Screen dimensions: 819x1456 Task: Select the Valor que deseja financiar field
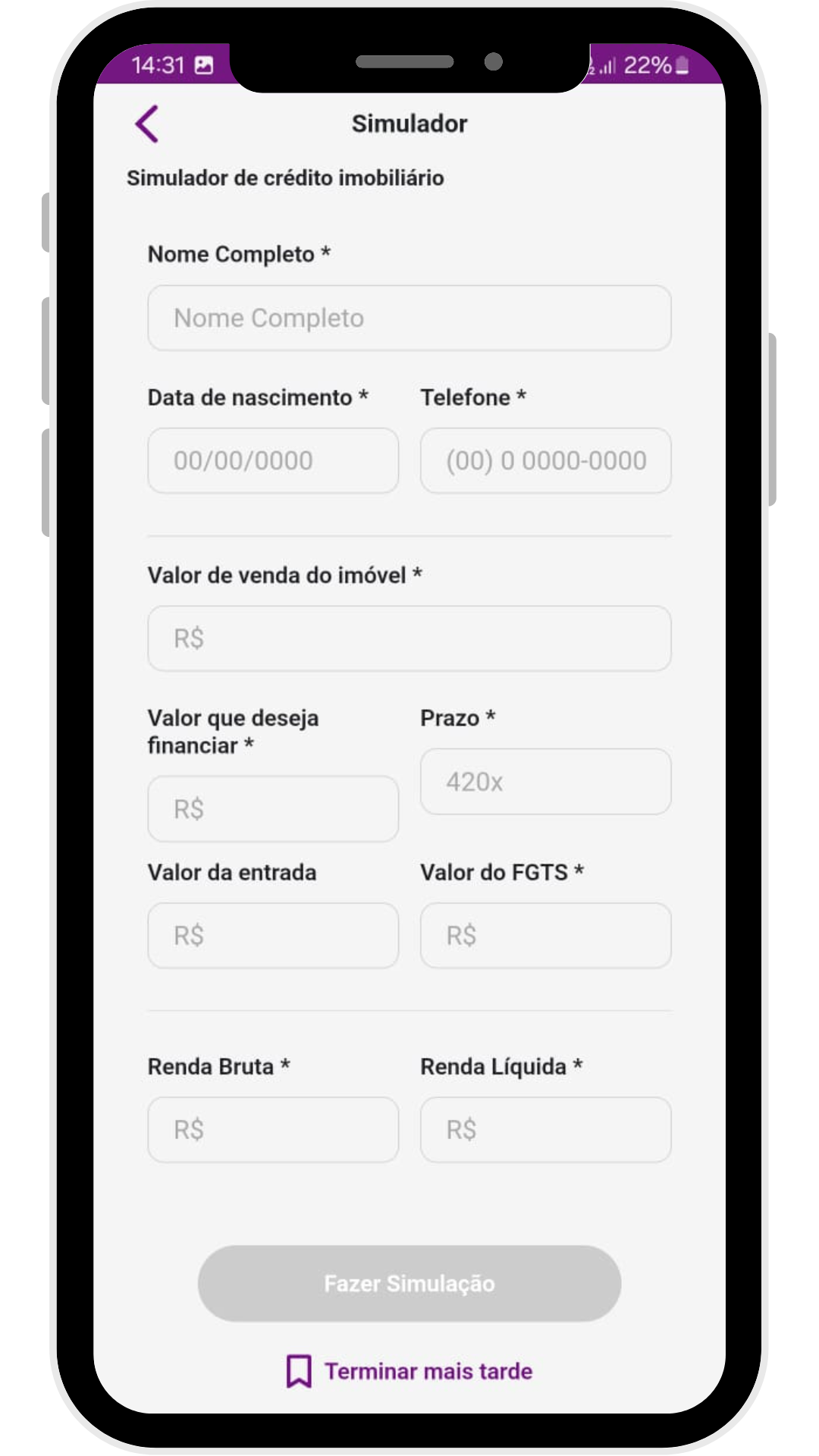pos(273,808)
